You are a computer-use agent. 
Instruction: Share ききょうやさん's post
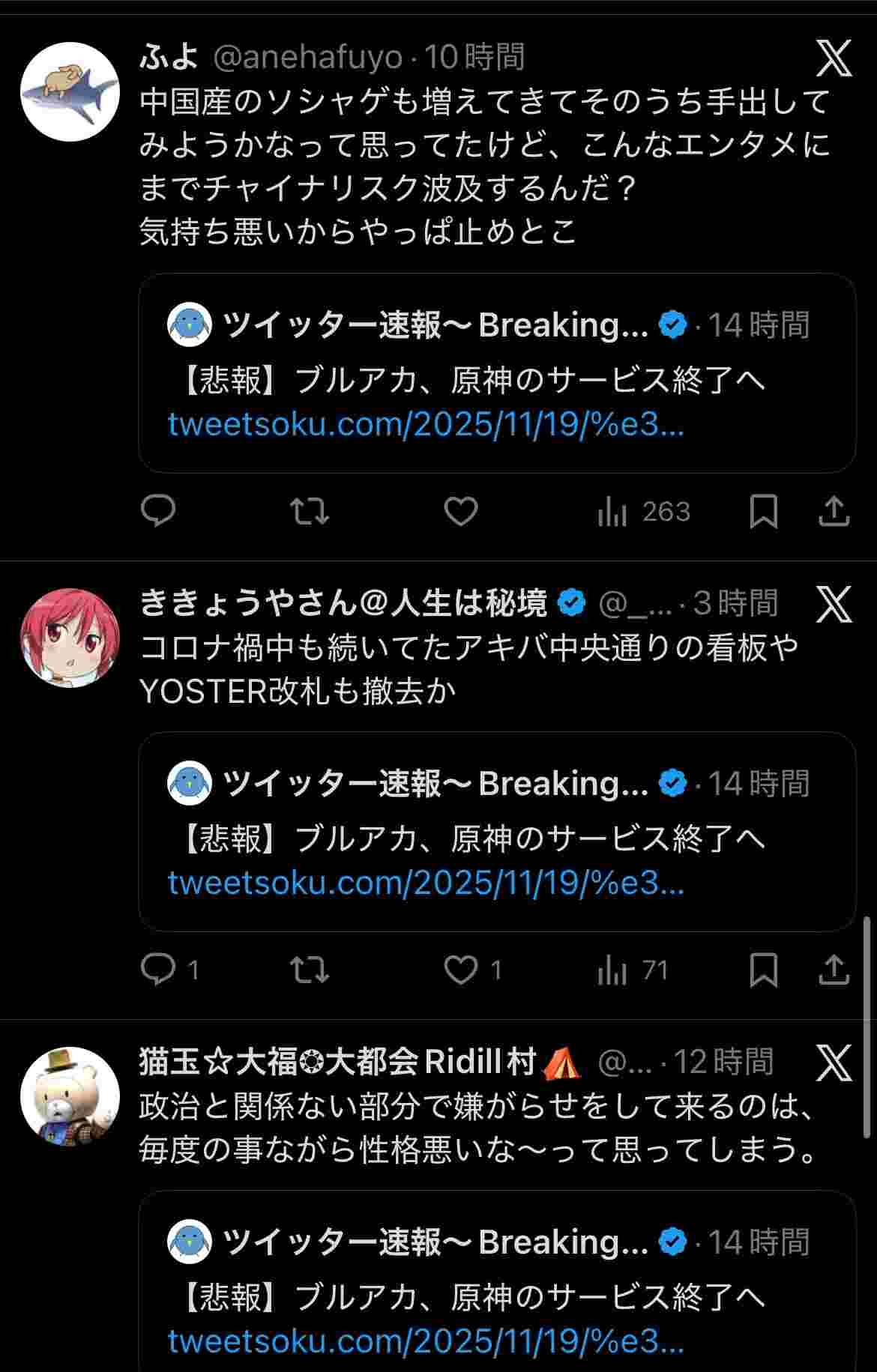pyautogui.click(x=834, y=970)
